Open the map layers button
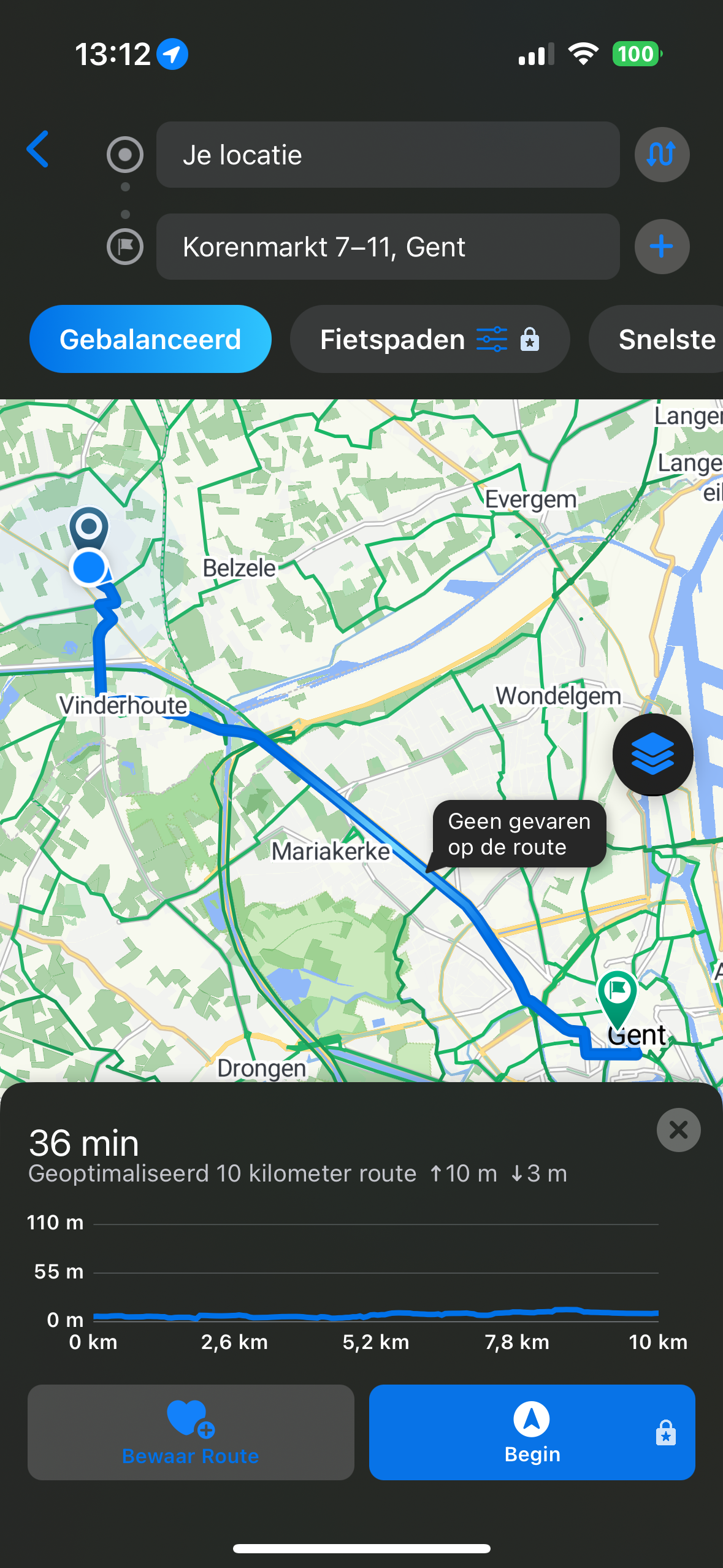 (x=652, y=755)
